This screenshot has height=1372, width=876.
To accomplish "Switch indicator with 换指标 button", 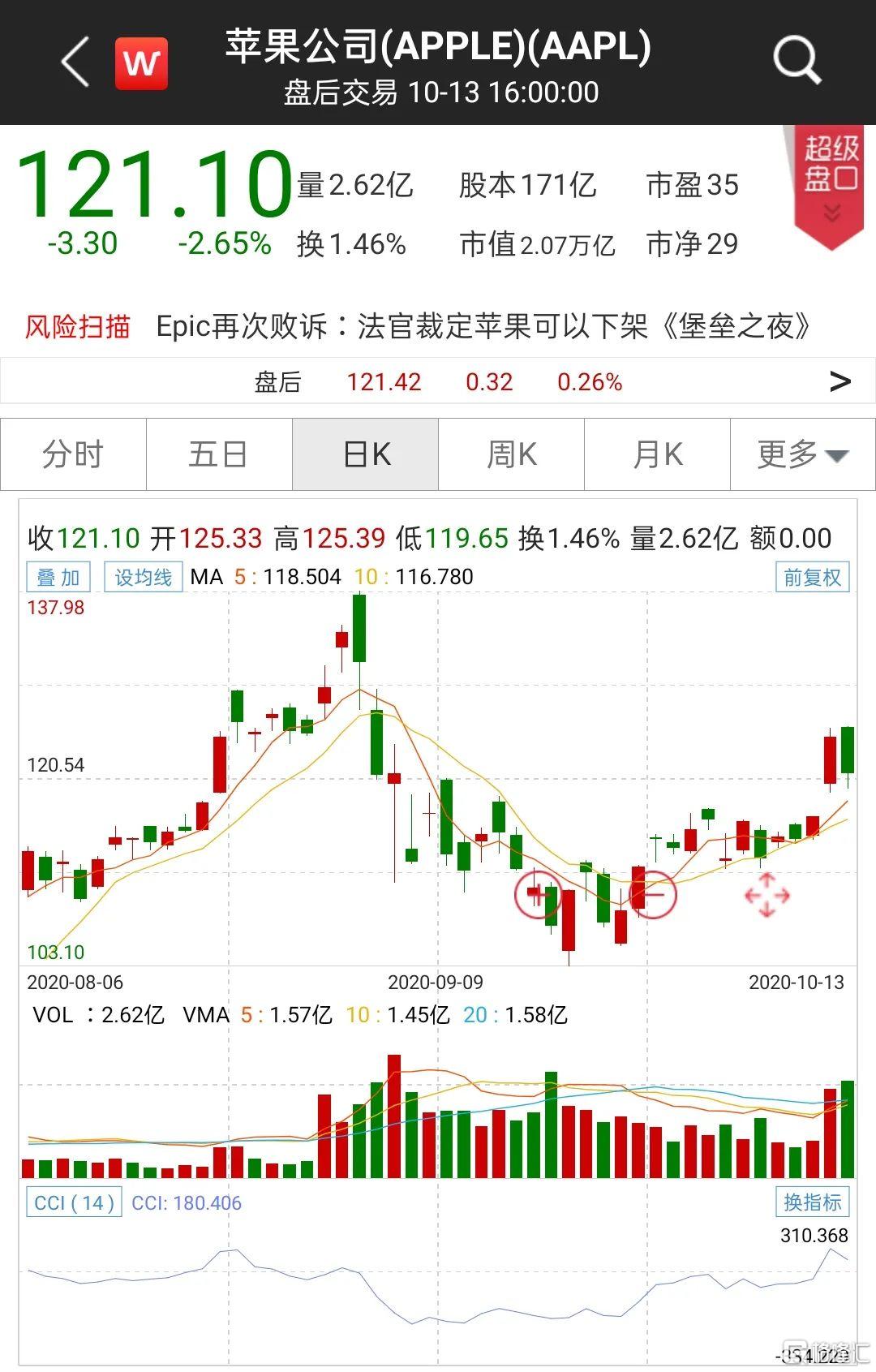I will (812, 1202).
